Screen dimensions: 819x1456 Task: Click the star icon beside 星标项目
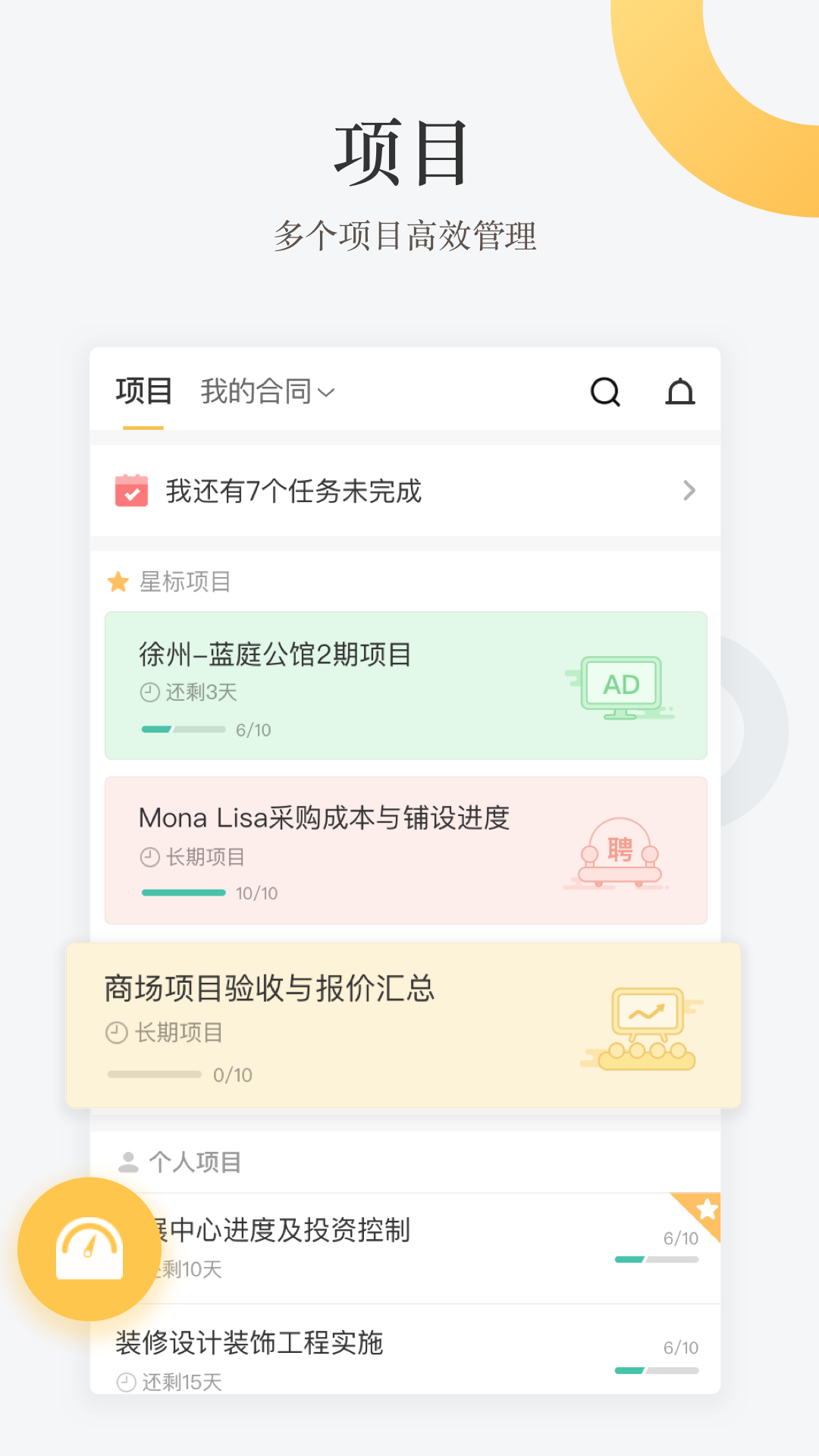(118, 581)
